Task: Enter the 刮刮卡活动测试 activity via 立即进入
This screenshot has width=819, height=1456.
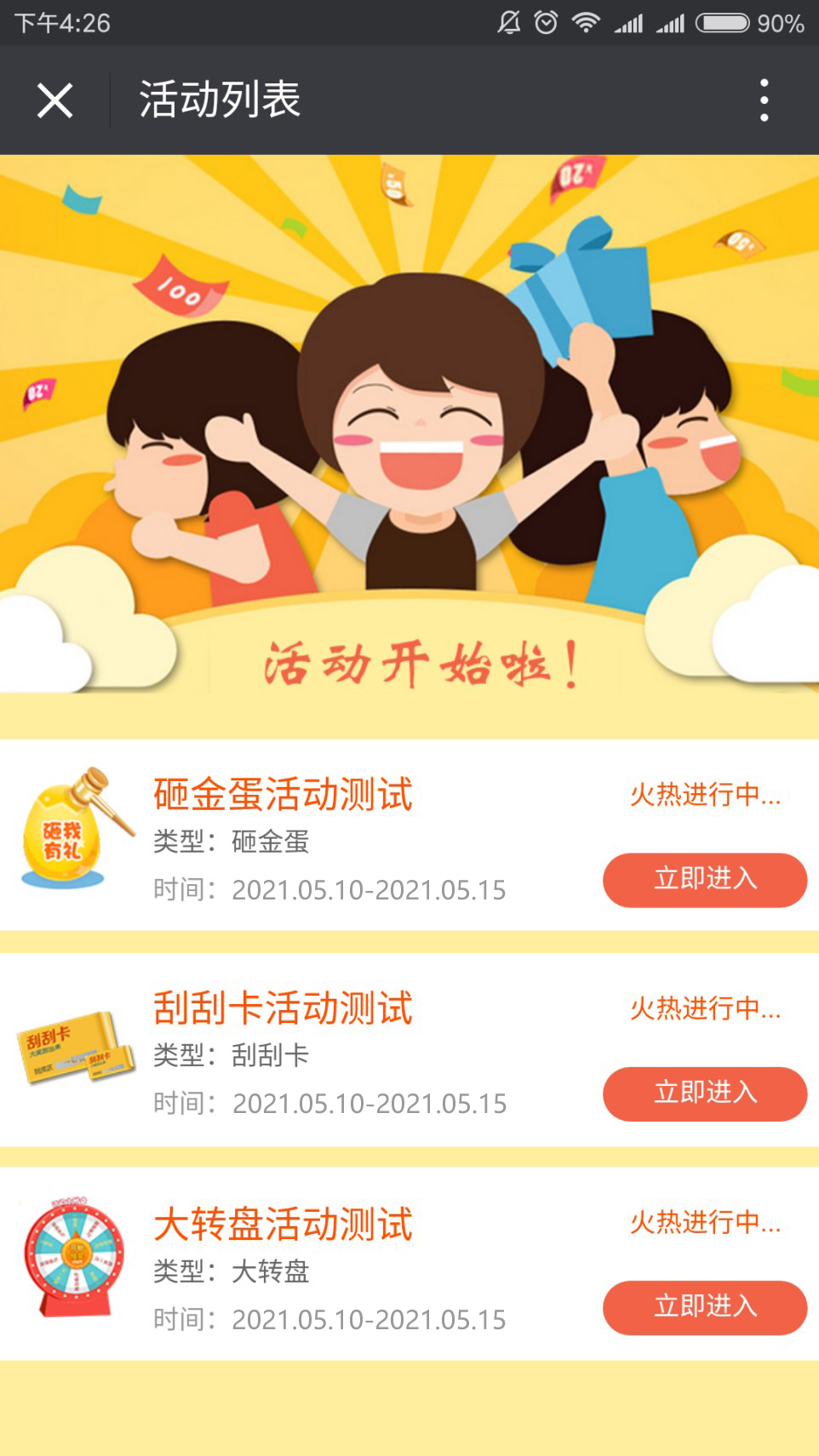Action: click(704, 1093)
